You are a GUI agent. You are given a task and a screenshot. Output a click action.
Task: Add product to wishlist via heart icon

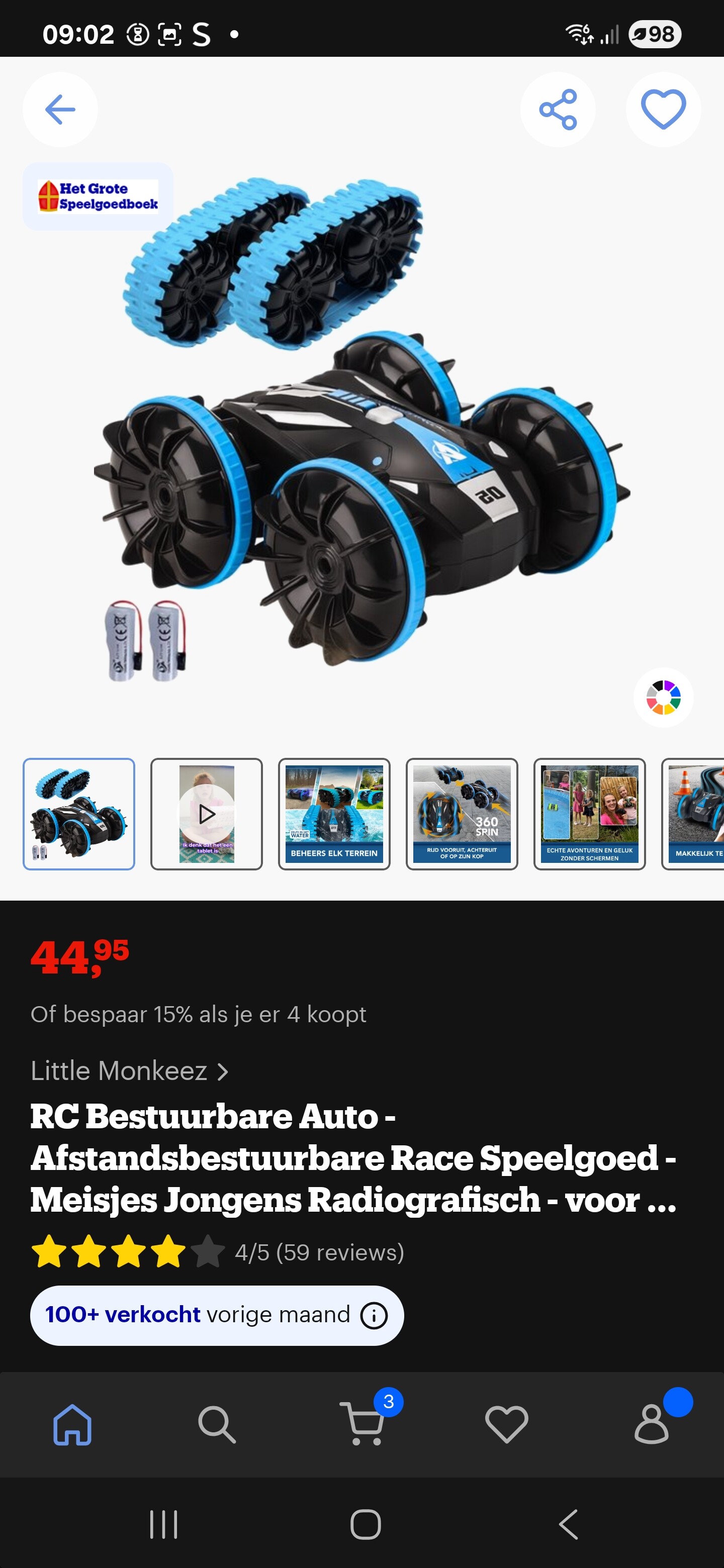click(x=663, y=110)
